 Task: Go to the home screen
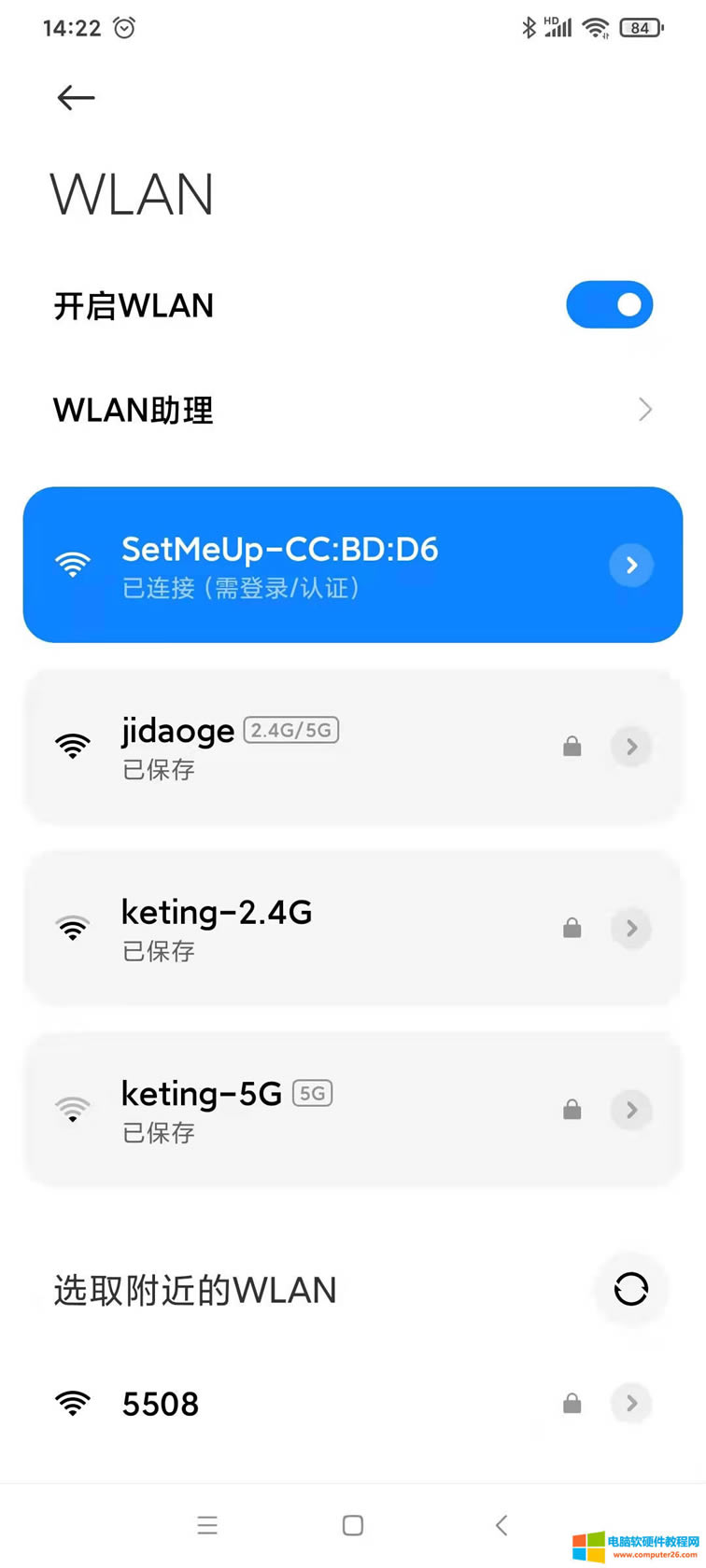click(x=353, y=1525)
